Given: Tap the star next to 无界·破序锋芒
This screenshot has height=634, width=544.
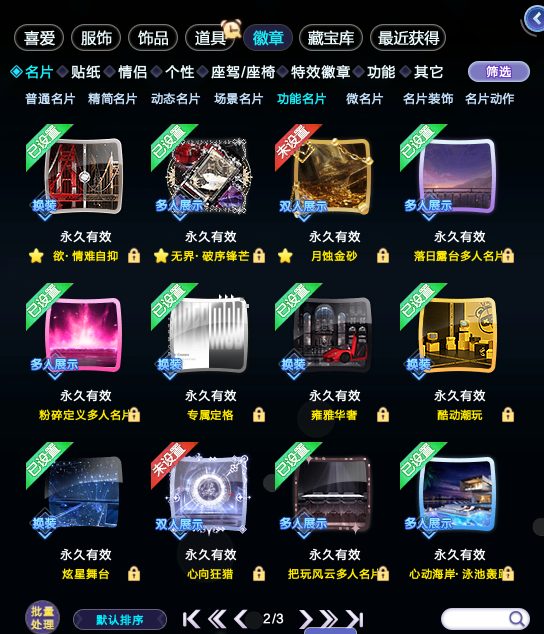Looking at the screenshot, I should pyautogui.click(x=161, y=256).
